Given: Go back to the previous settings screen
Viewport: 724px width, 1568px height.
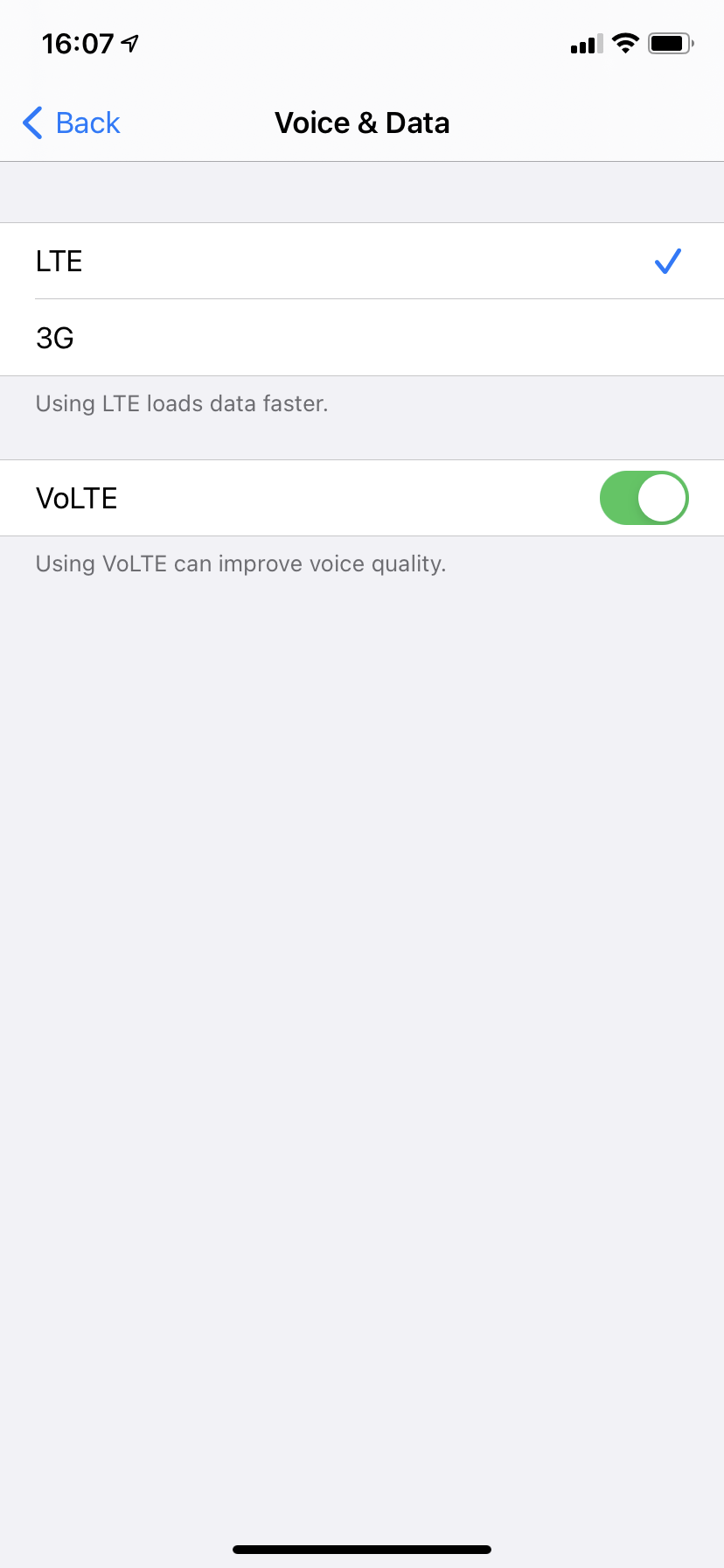Looking at the screenshot, I should [72, 123].
